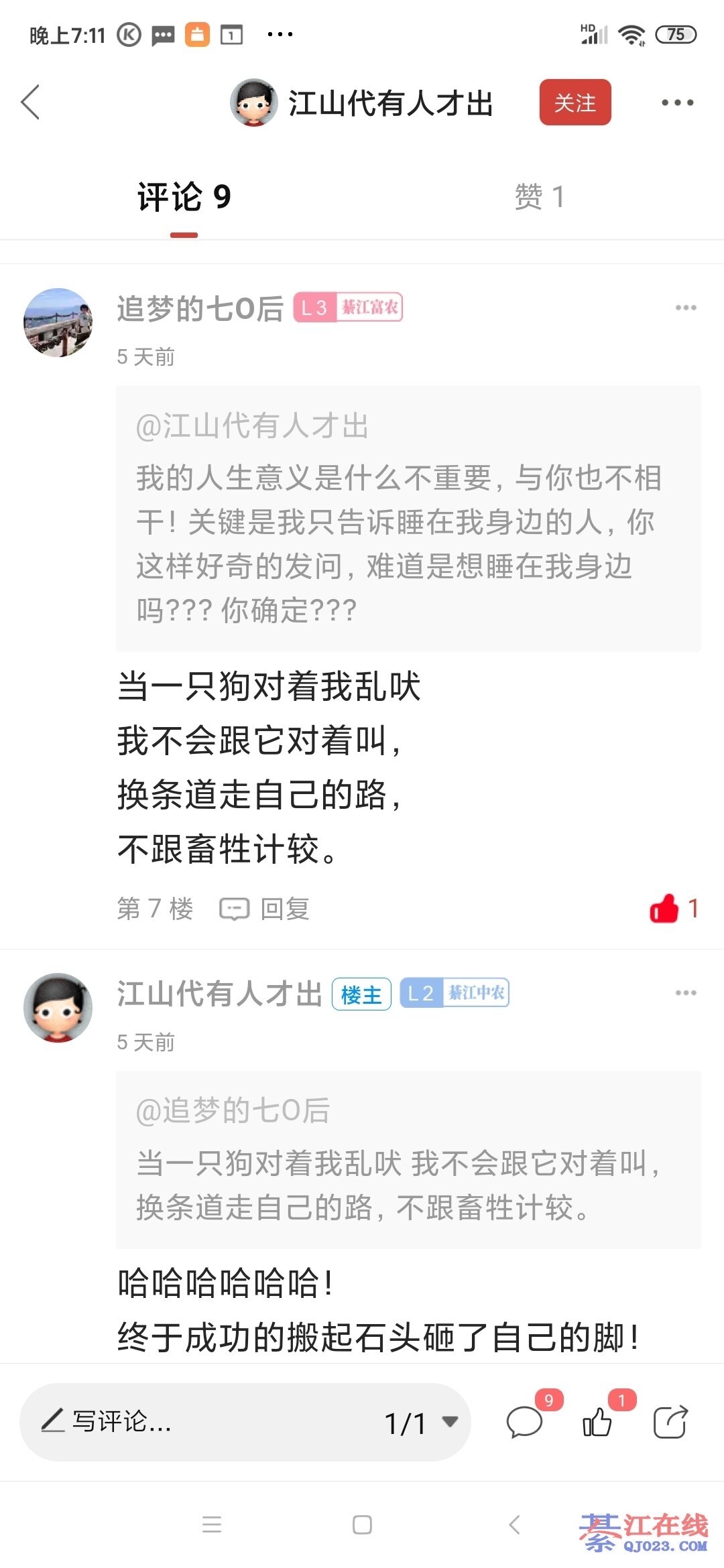Viewport: 724px width, 1568px height.
Task: Open 江山代有人才出's avatar in the comments
Action: pos(58,1007)
